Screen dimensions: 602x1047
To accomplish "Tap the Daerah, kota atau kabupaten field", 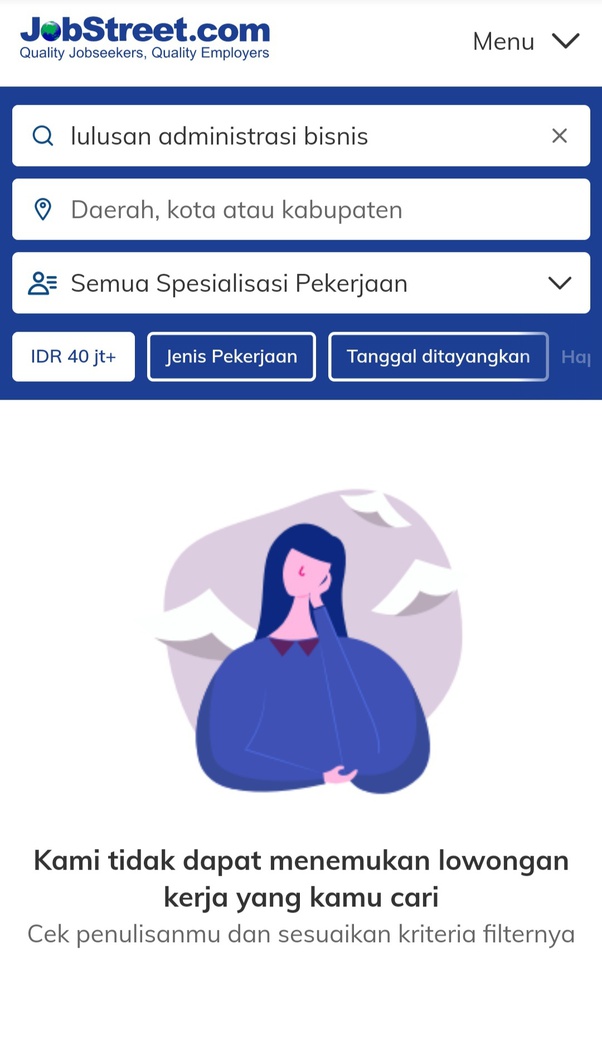I will [300, 210].
